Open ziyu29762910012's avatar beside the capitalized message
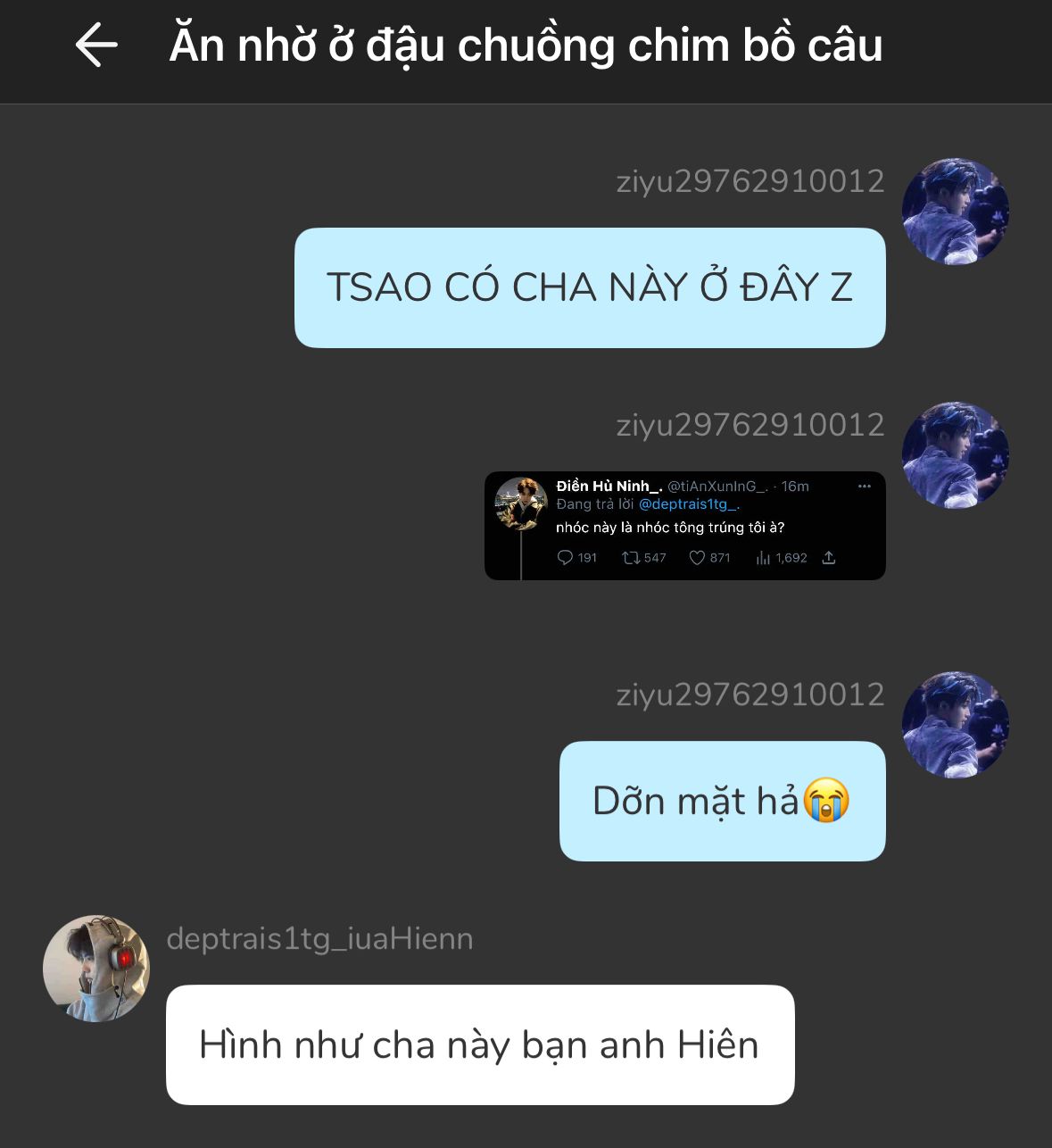 tap(956, 212)
